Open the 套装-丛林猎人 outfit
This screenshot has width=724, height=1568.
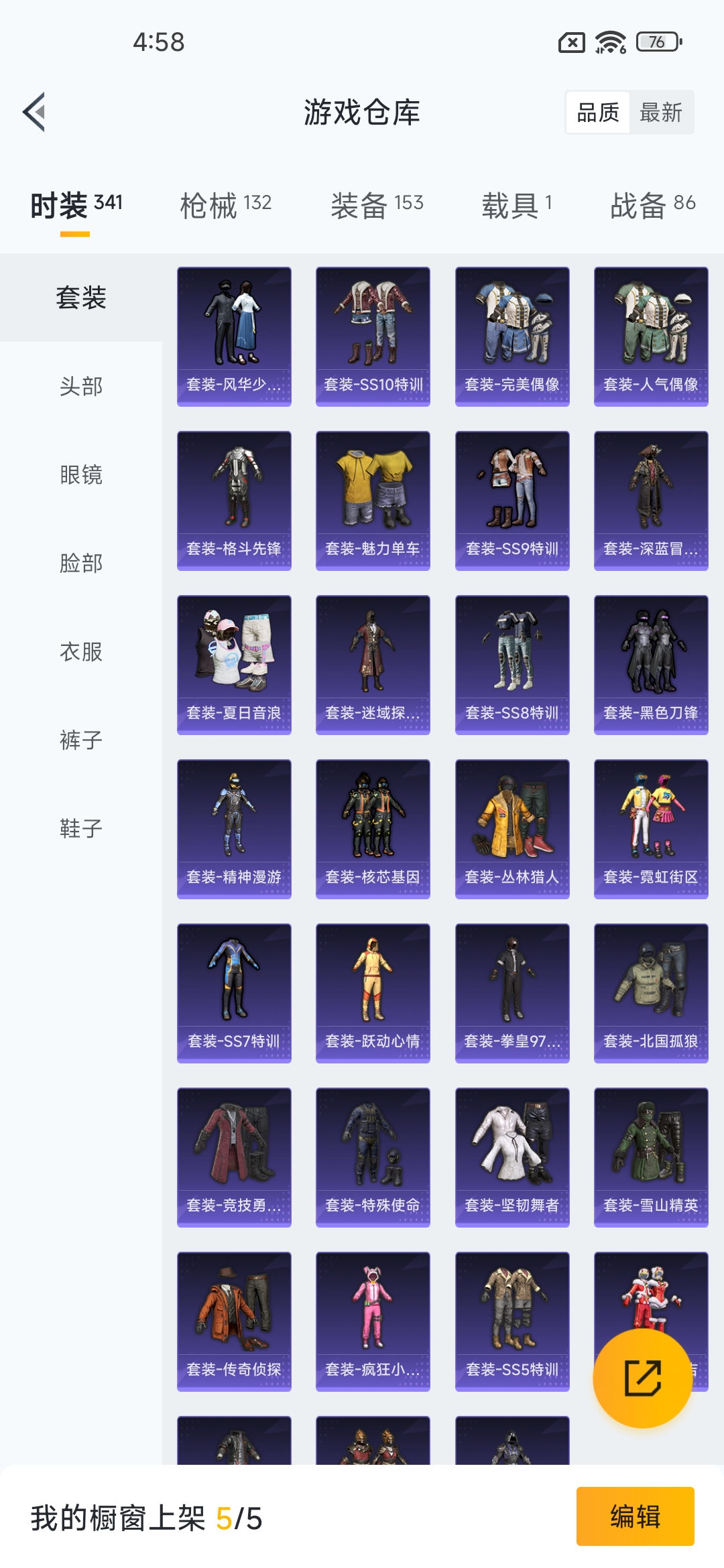point(512,829)
